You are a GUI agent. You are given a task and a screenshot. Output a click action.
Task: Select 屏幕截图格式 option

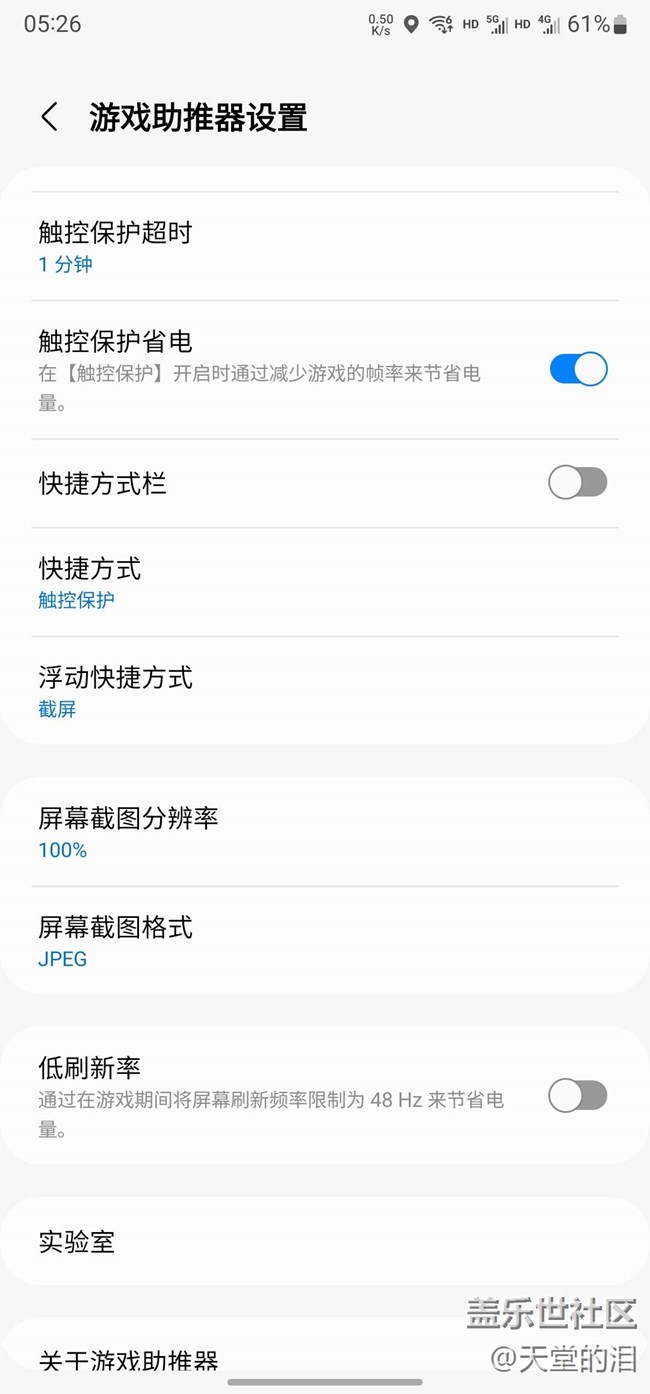pos(325,941)
